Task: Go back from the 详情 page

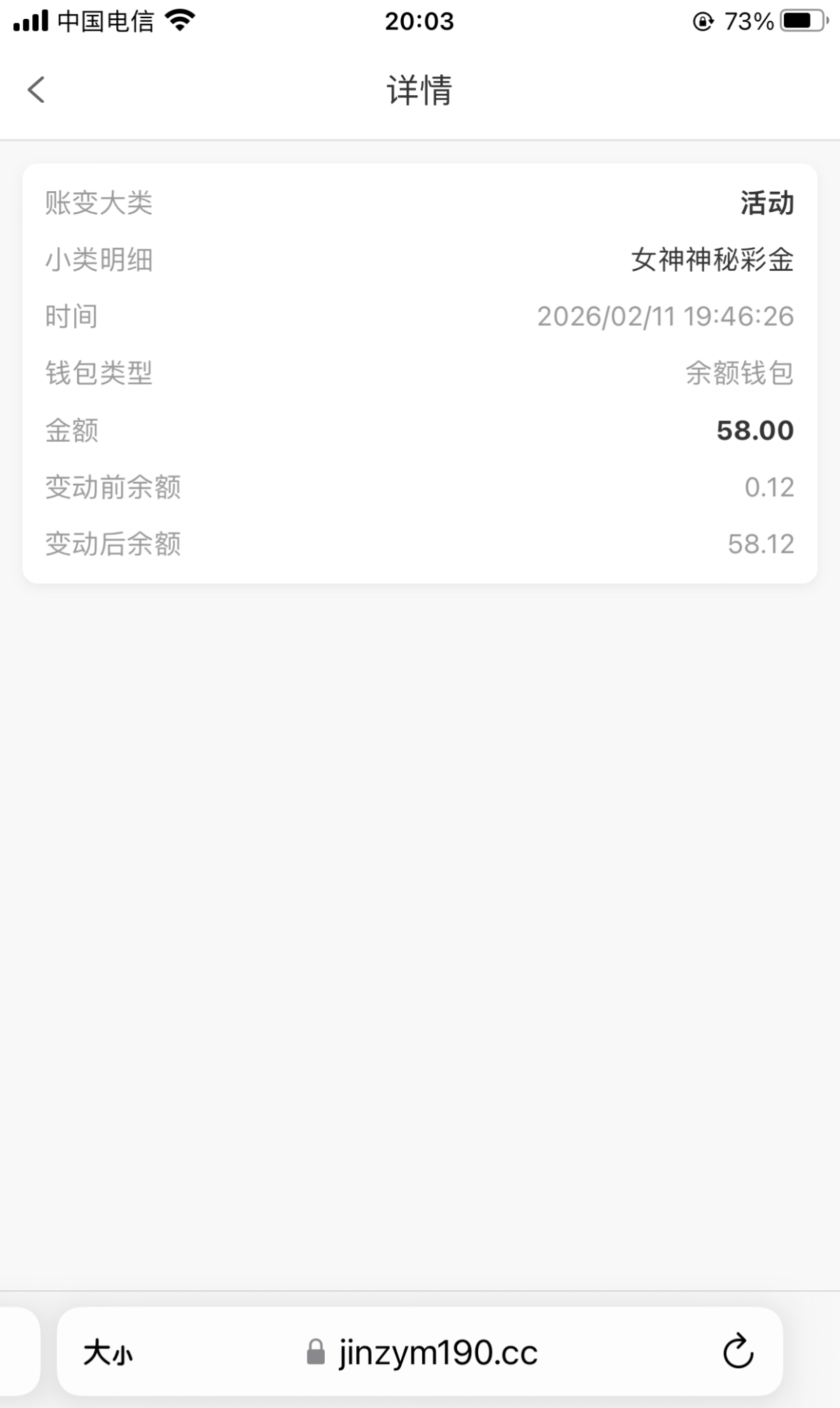Action: pyautogui.click(x=36, y=90)
